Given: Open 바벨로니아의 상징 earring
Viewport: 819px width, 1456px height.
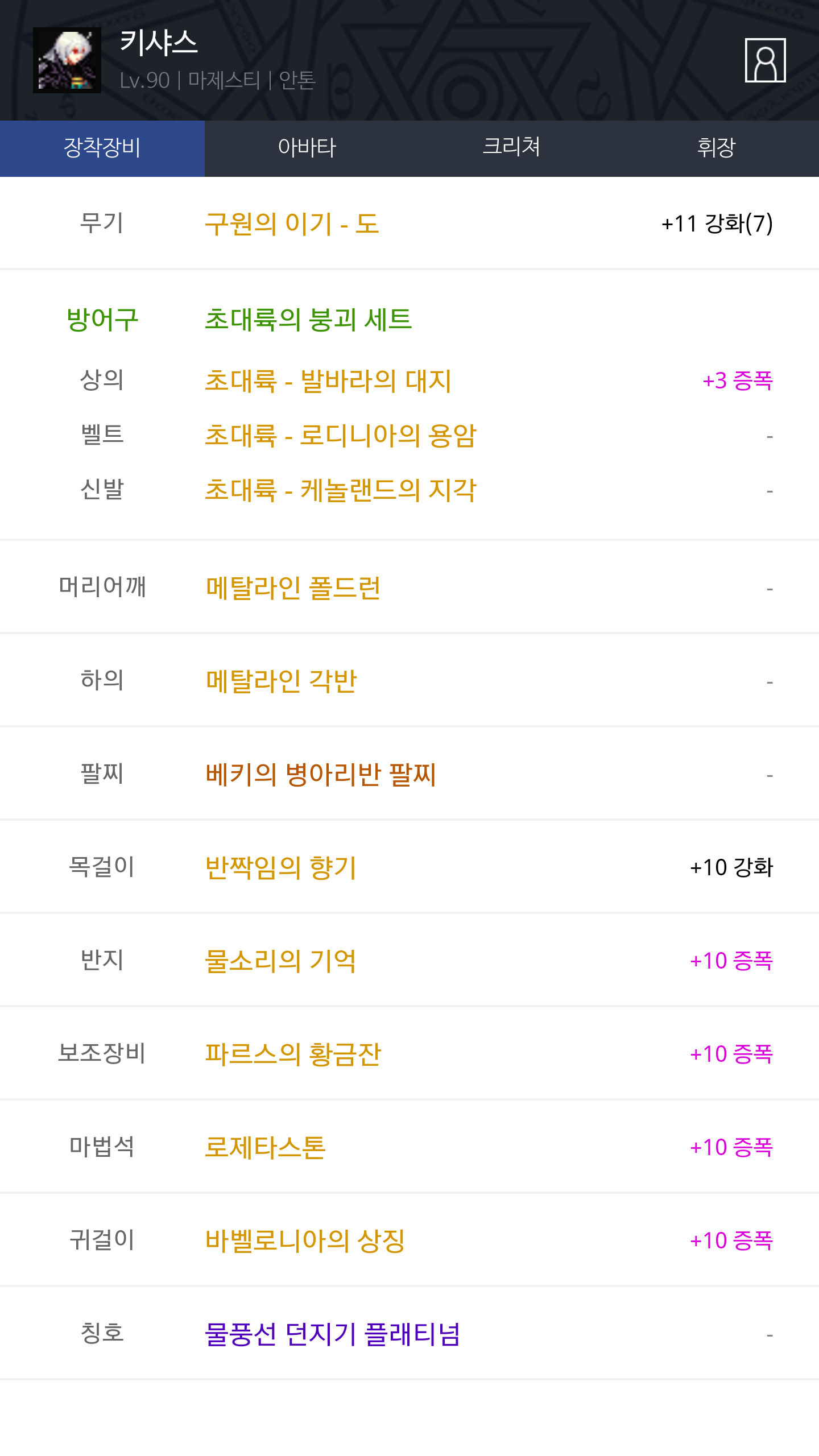Looking at the screenshot, I should [x=305, y=1241].
